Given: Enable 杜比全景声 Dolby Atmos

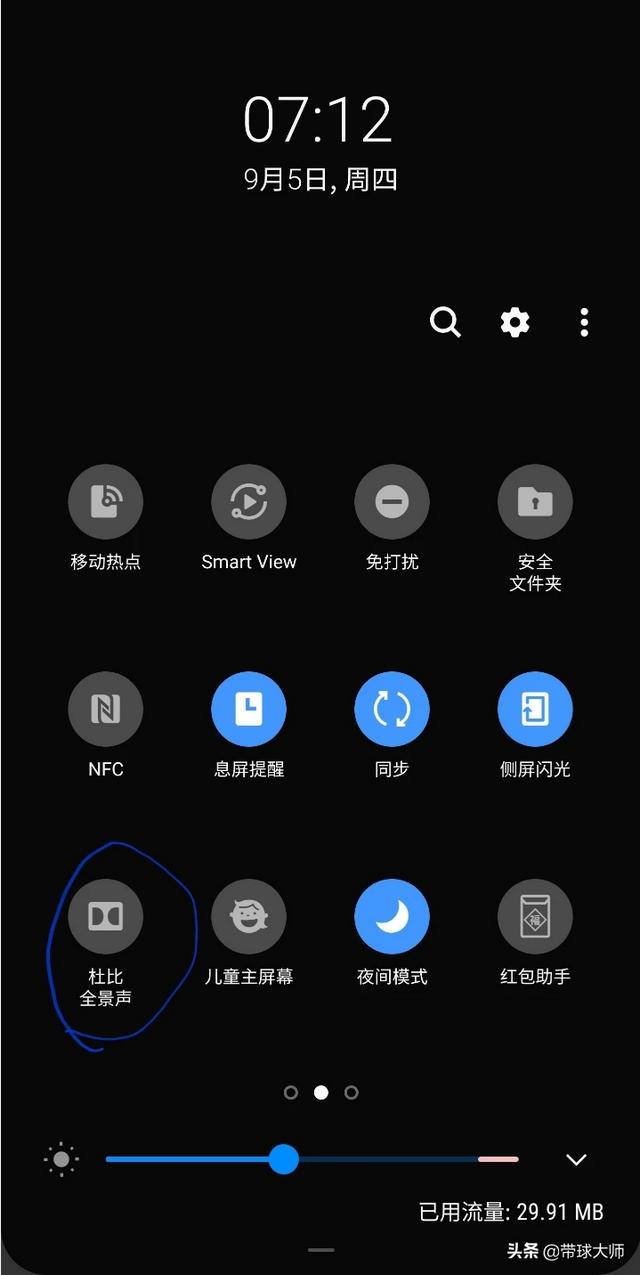Looking at the screenshot, I should tap(105, 917).
